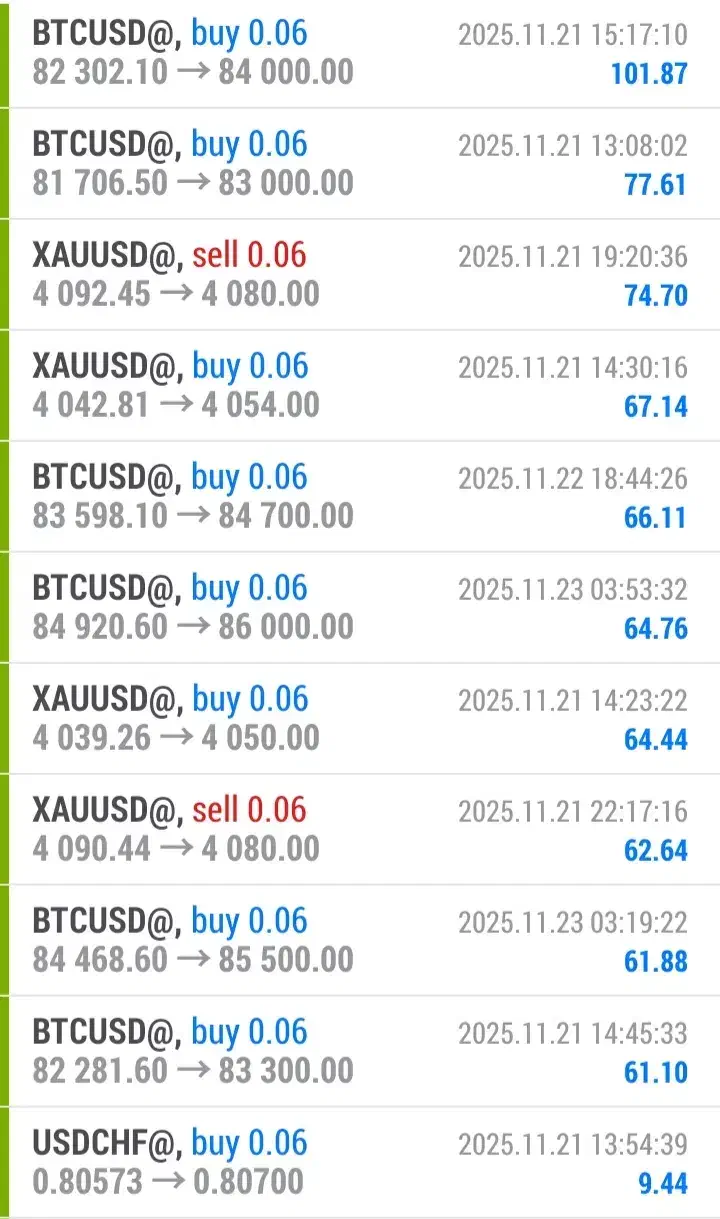720x1219 pixels.
Task: Open the BTCUSD trade closed at 83 000.00
Action: tap(360, 164)
